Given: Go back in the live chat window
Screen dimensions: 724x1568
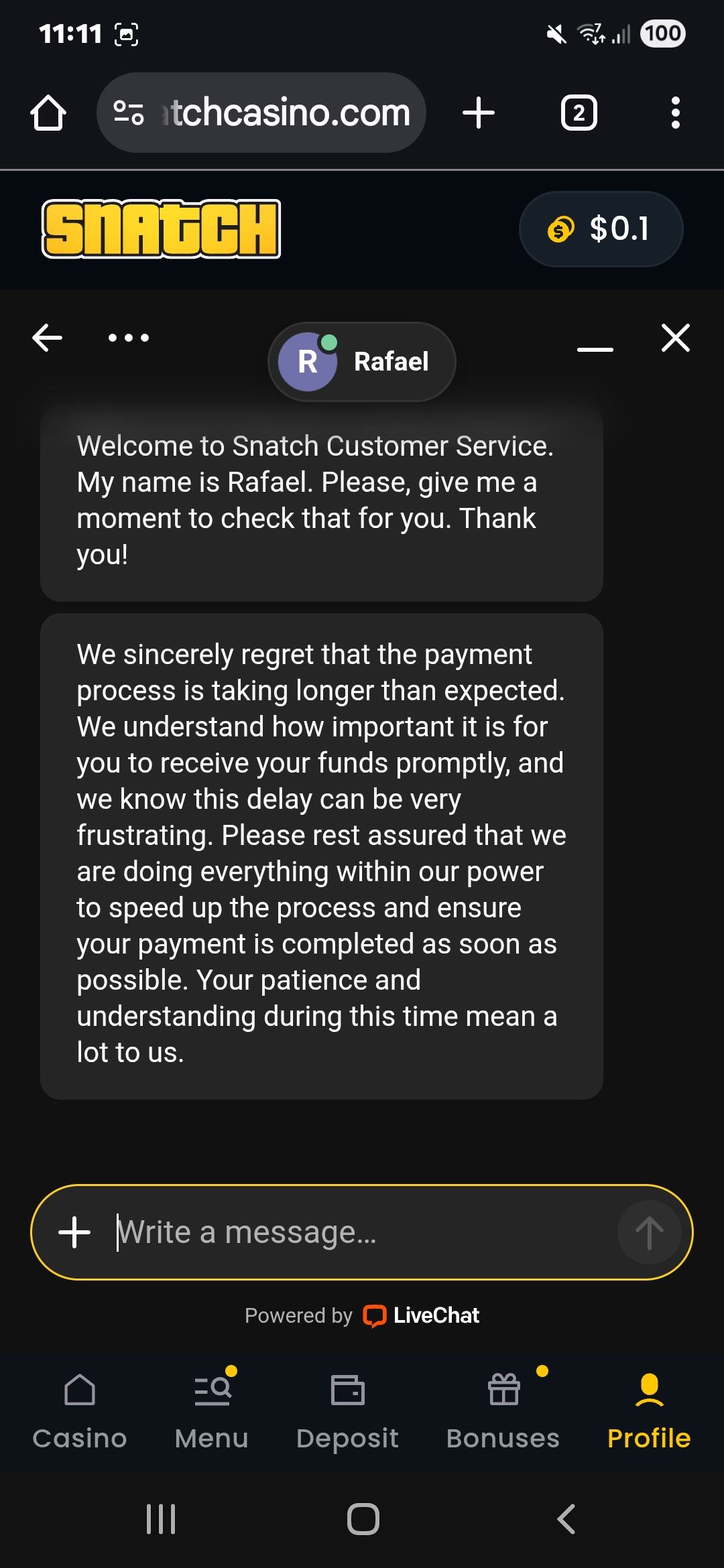Looking at the screenshot, I should coord(48,338).
